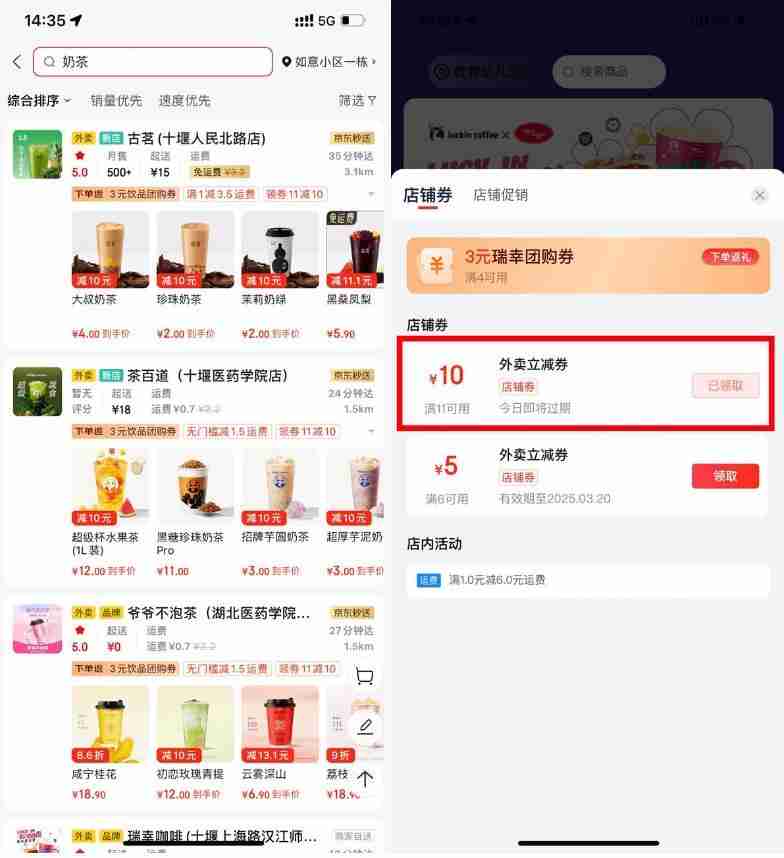Open the 筛选 filter options
The width and height of the screenshot is (784, 858).
coord(357,100)
